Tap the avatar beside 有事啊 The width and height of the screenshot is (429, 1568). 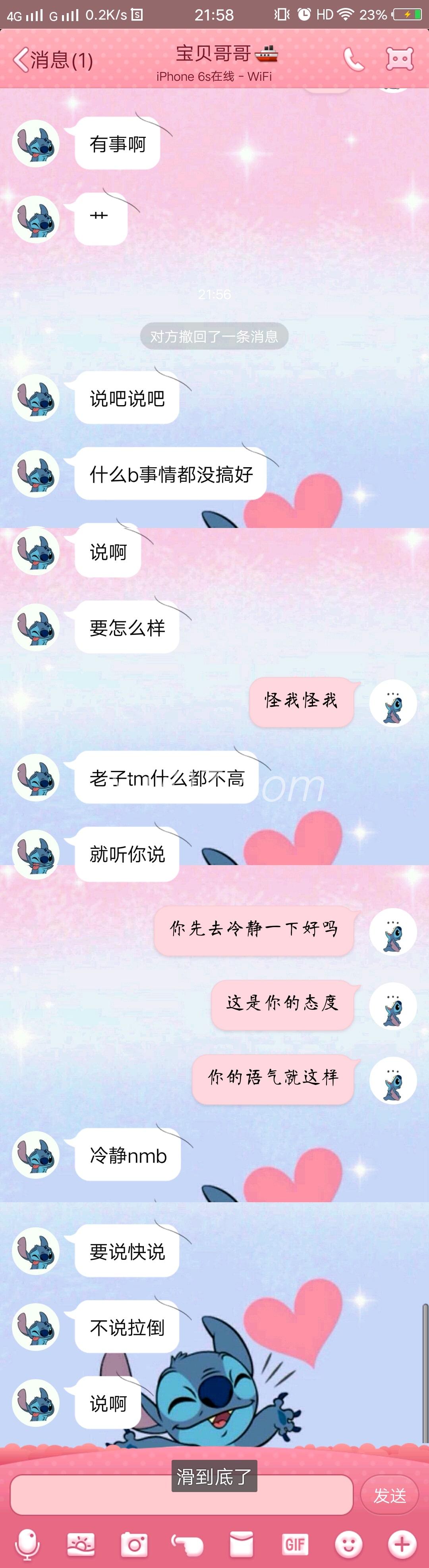[x=36, y=144]
